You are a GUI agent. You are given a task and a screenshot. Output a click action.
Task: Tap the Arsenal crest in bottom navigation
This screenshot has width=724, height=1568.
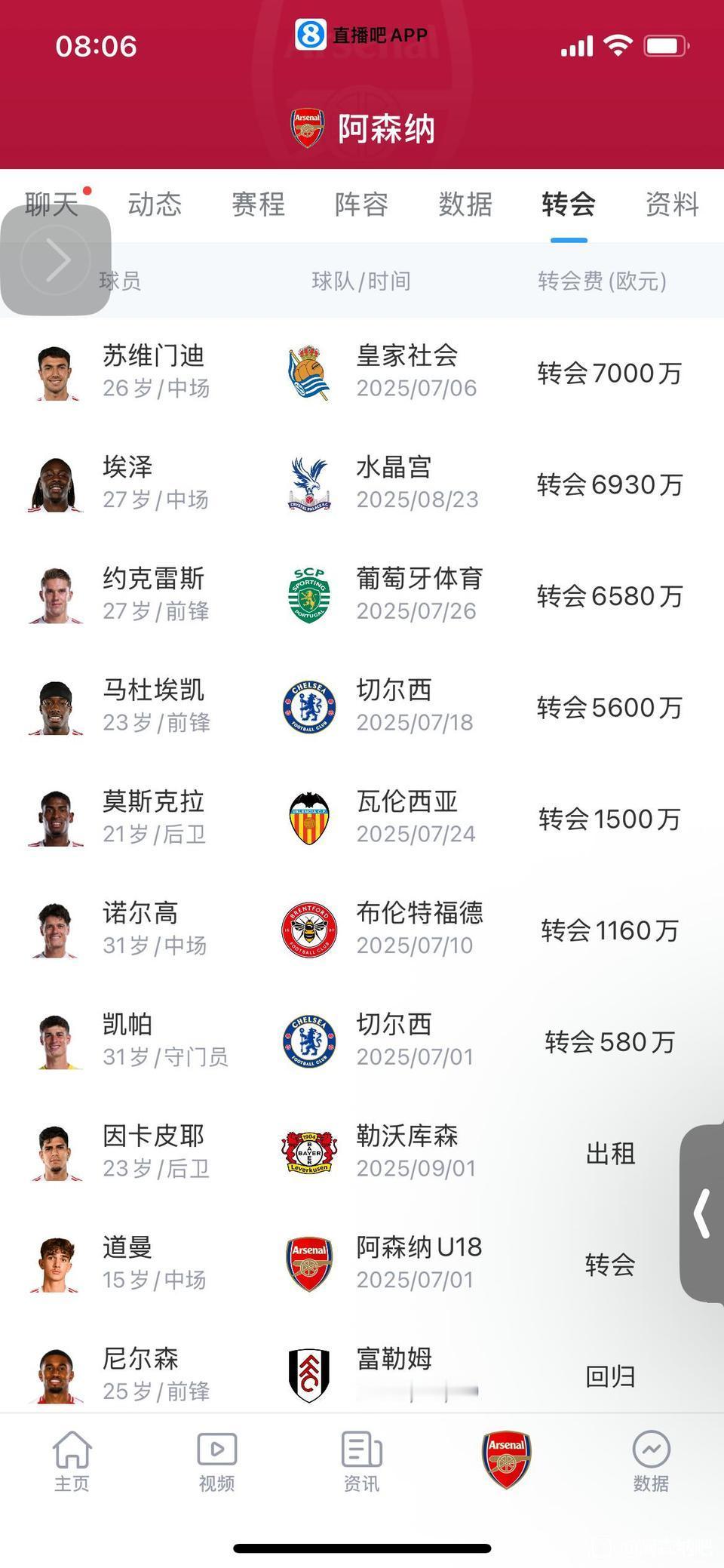pos(506,1459)
